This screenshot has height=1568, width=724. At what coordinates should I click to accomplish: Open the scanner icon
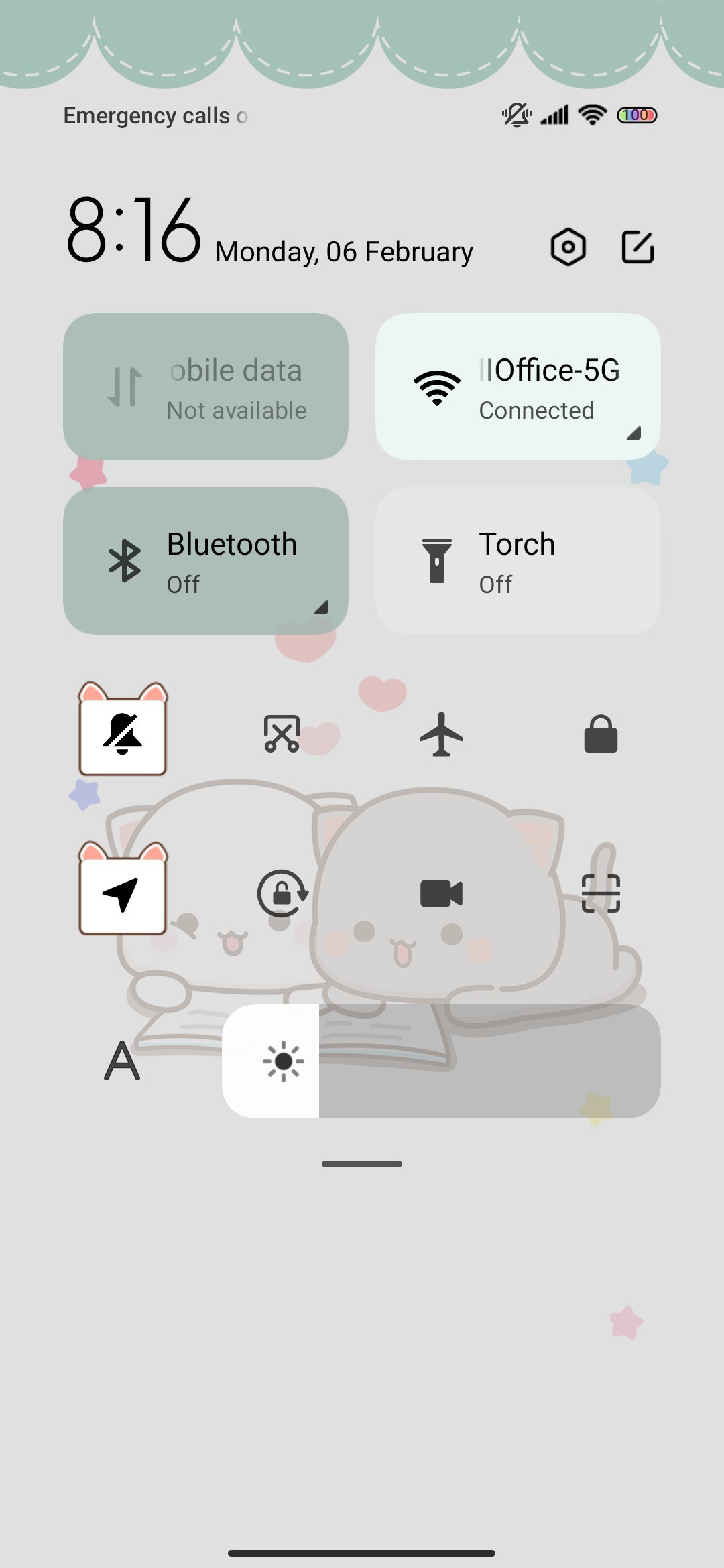(601, 893)
